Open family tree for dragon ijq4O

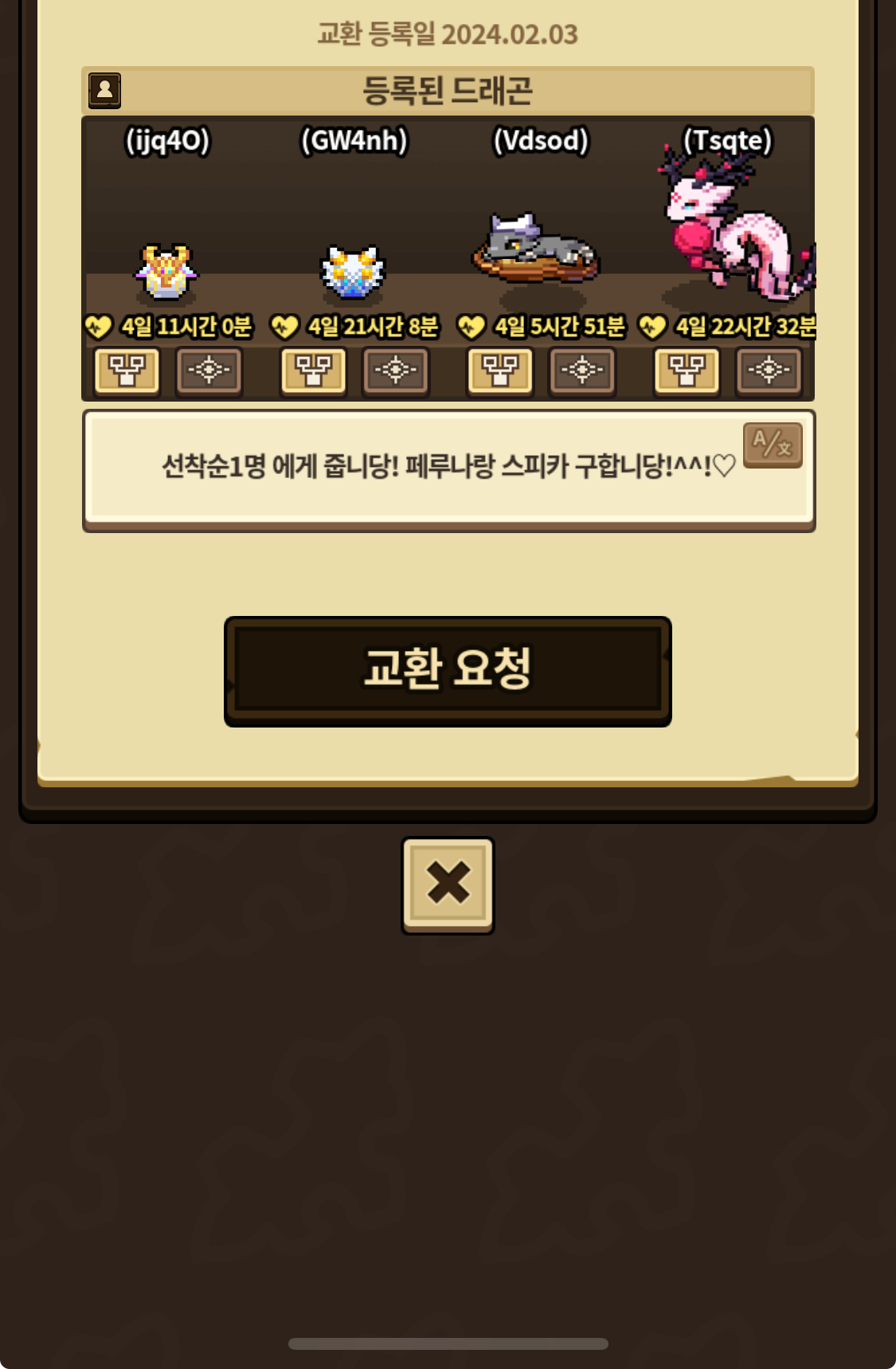tap(127, 371)
